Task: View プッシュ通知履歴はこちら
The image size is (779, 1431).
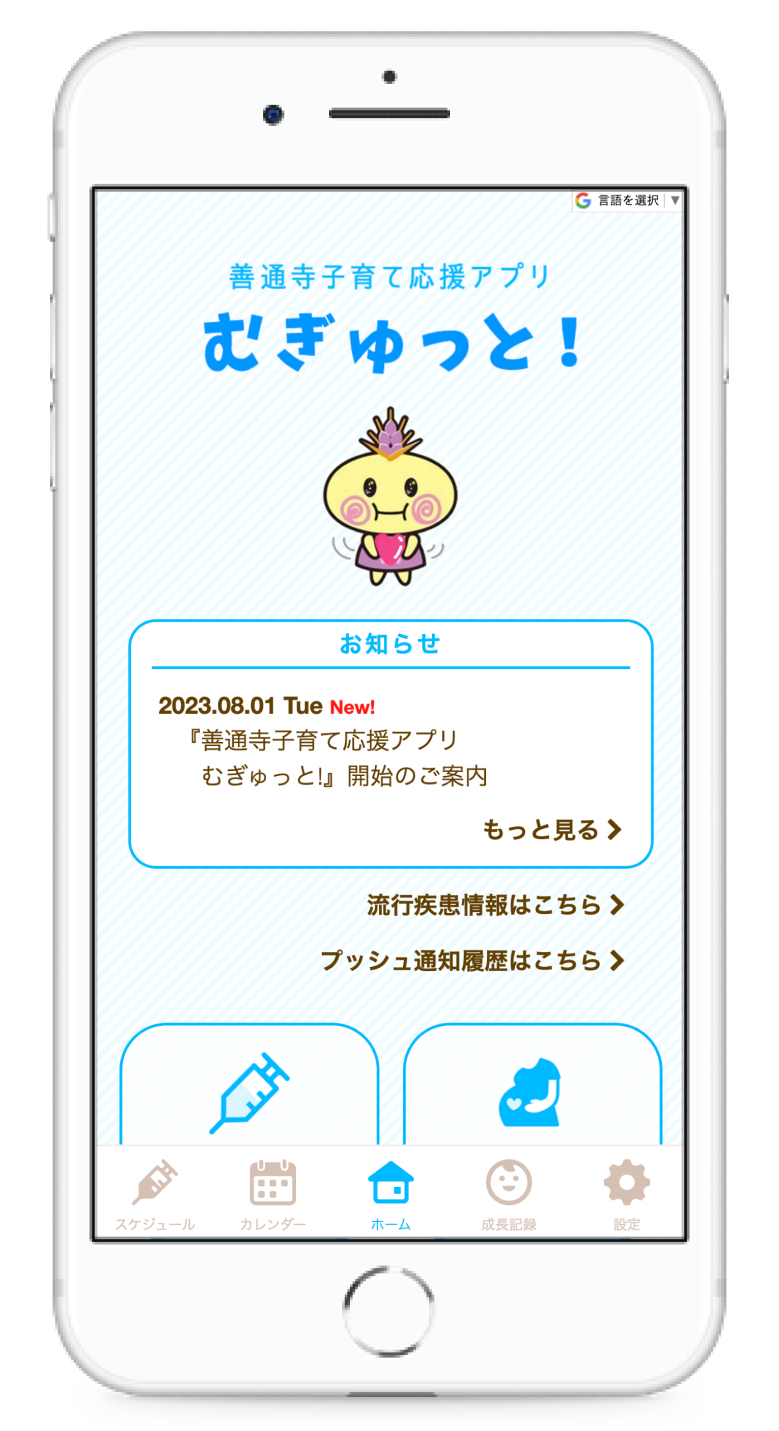Action: tap(473, 960)
